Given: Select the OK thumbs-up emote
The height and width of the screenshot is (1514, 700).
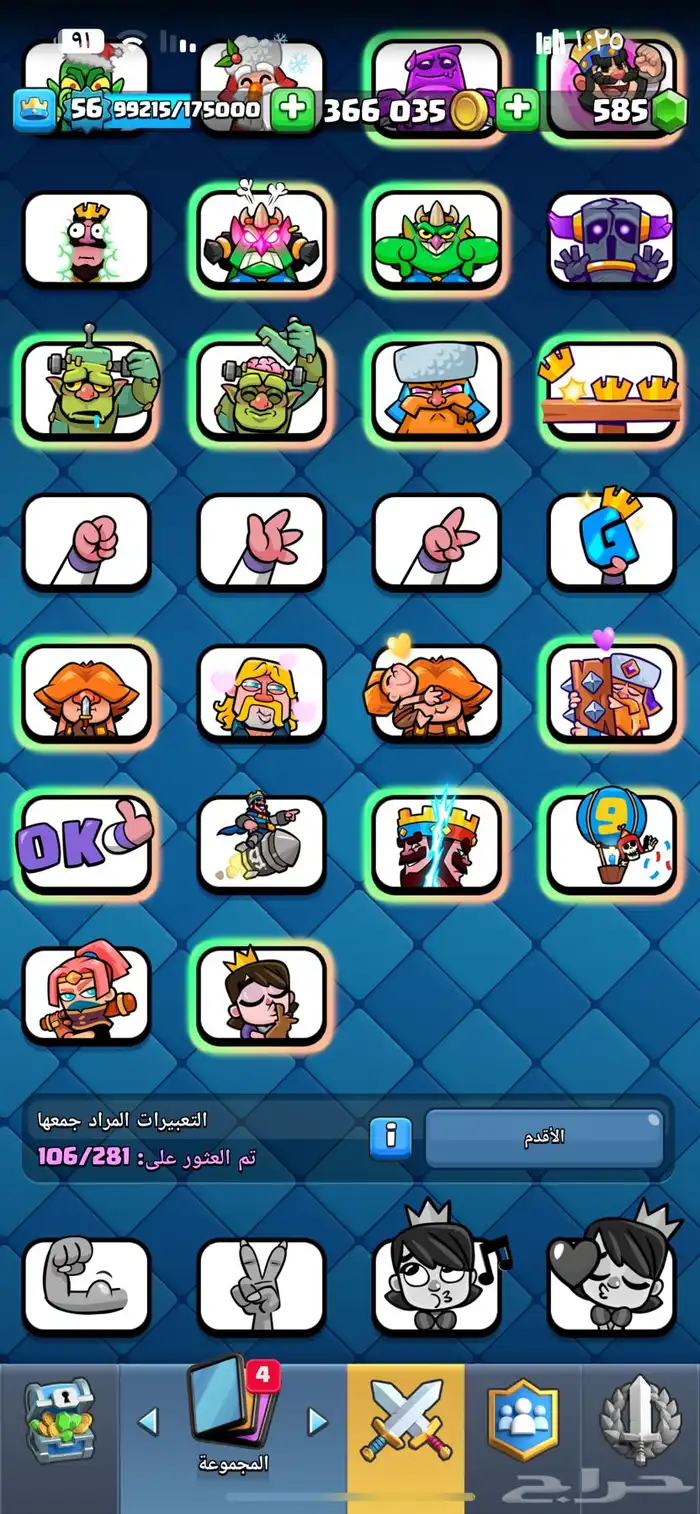Looking at the screenshot, I should (x=86, y=844).
